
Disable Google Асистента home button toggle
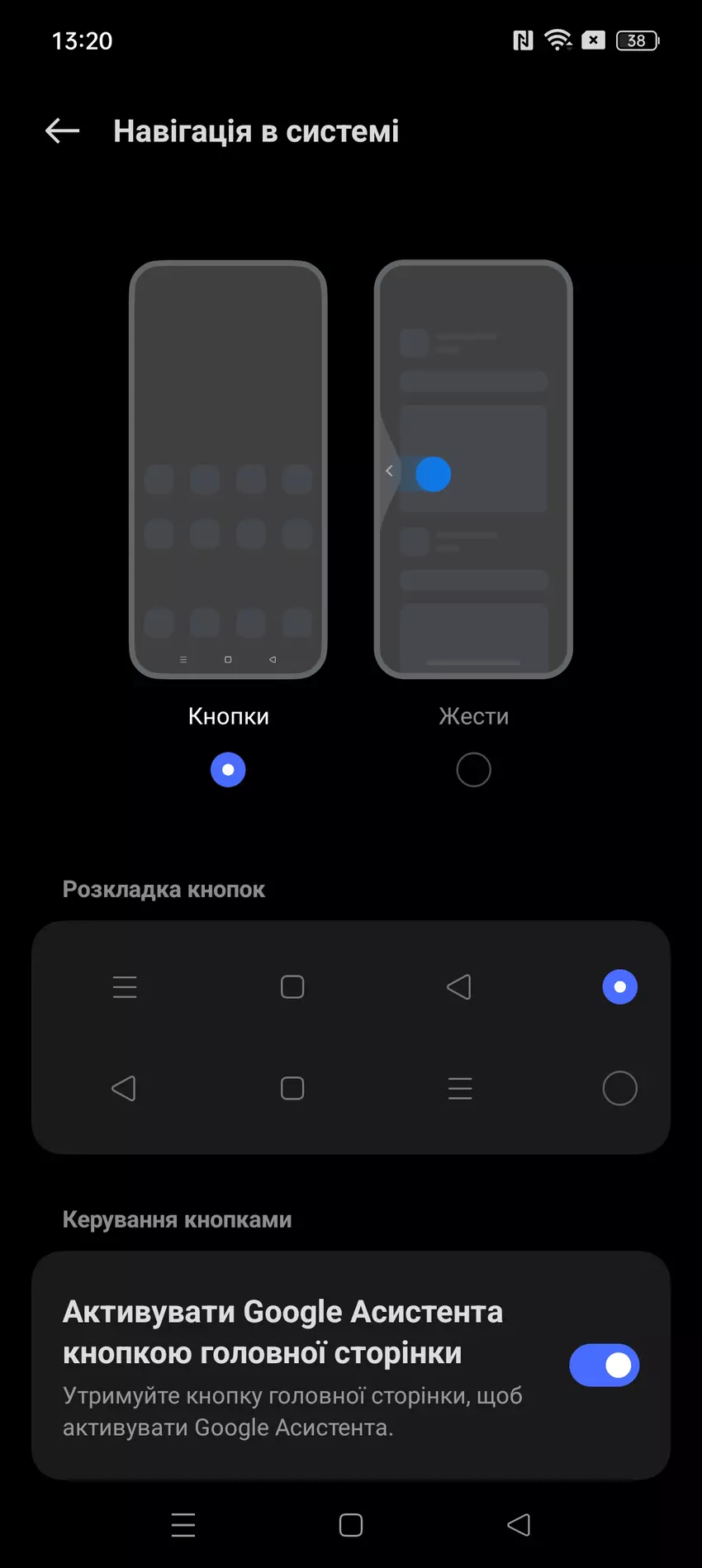click(x=604, y=1366)
